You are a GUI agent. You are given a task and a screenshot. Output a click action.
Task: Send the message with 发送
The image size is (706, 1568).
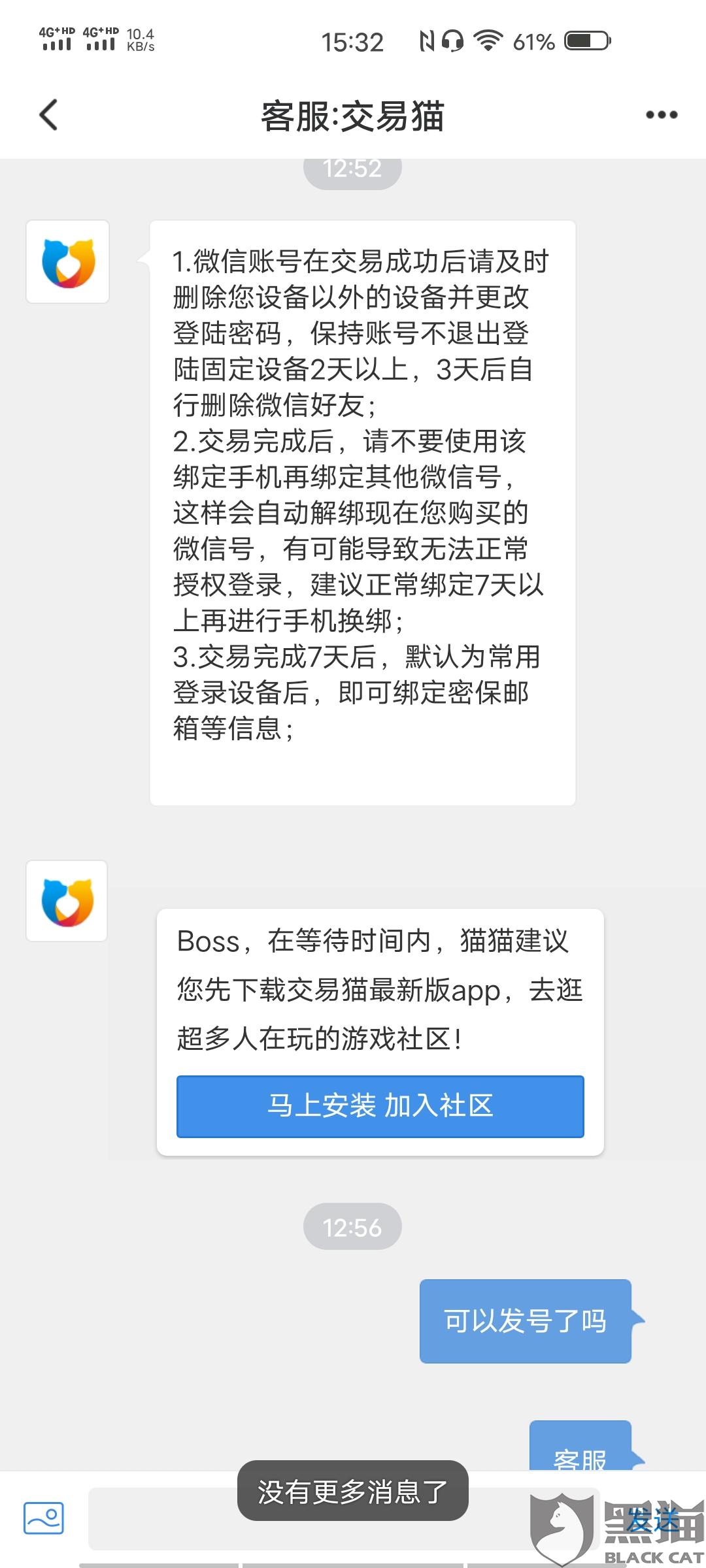tap(654, 1520)
